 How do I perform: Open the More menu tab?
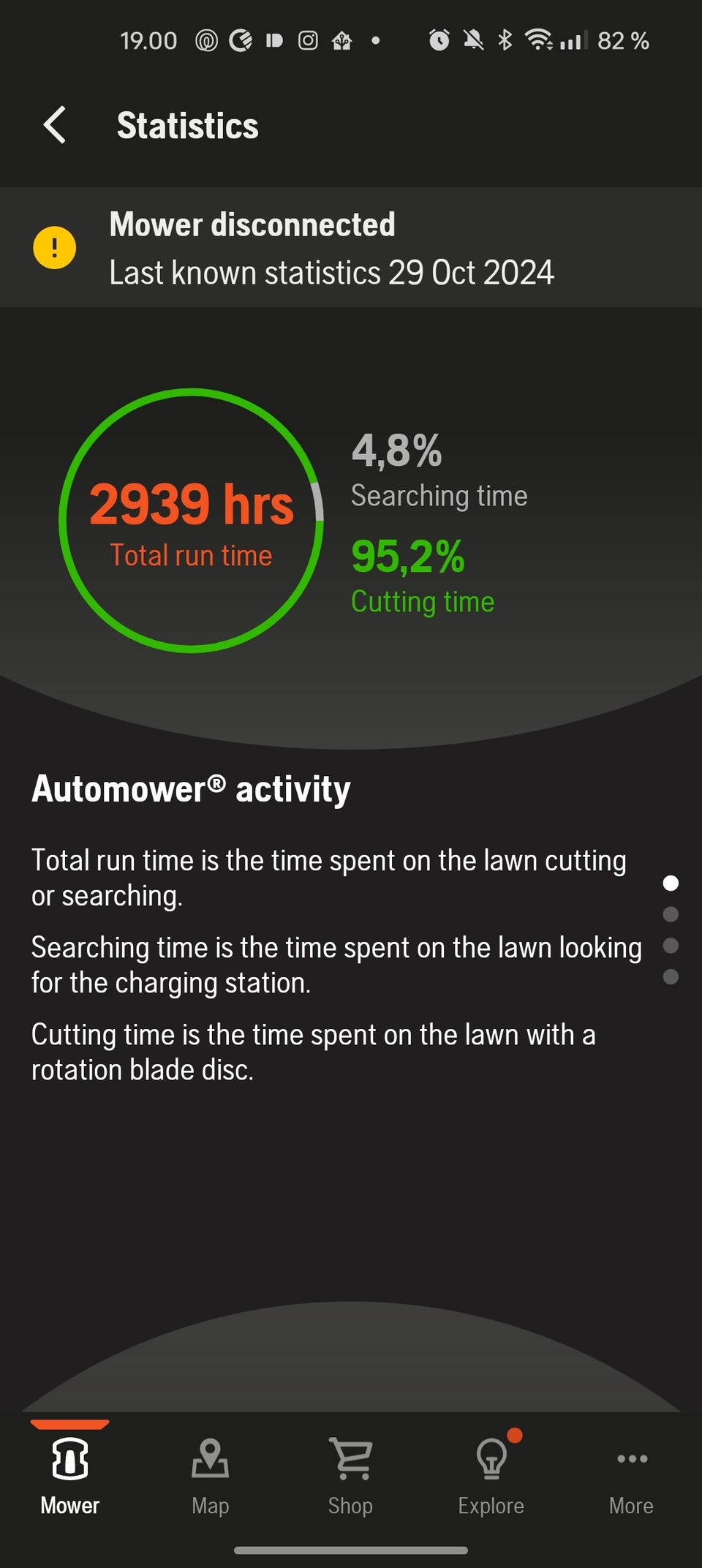pos(631,1475)
